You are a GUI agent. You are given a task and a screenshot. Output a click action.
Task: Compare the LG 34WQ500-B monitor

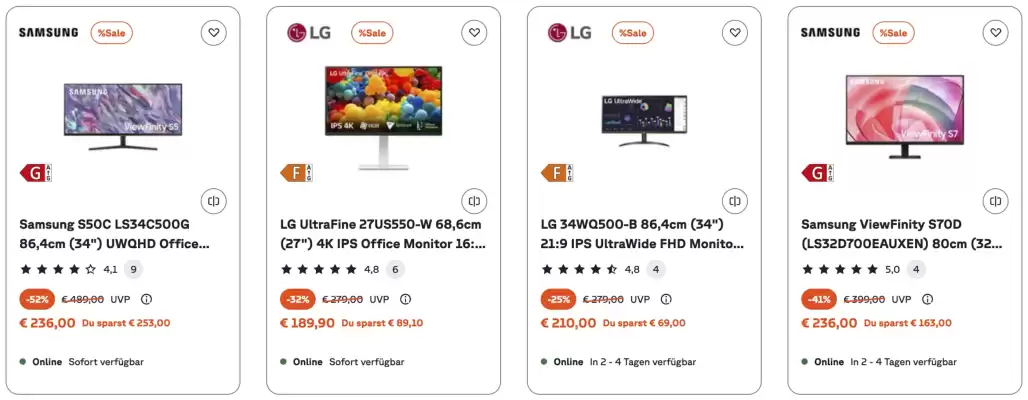pos(735,201)
